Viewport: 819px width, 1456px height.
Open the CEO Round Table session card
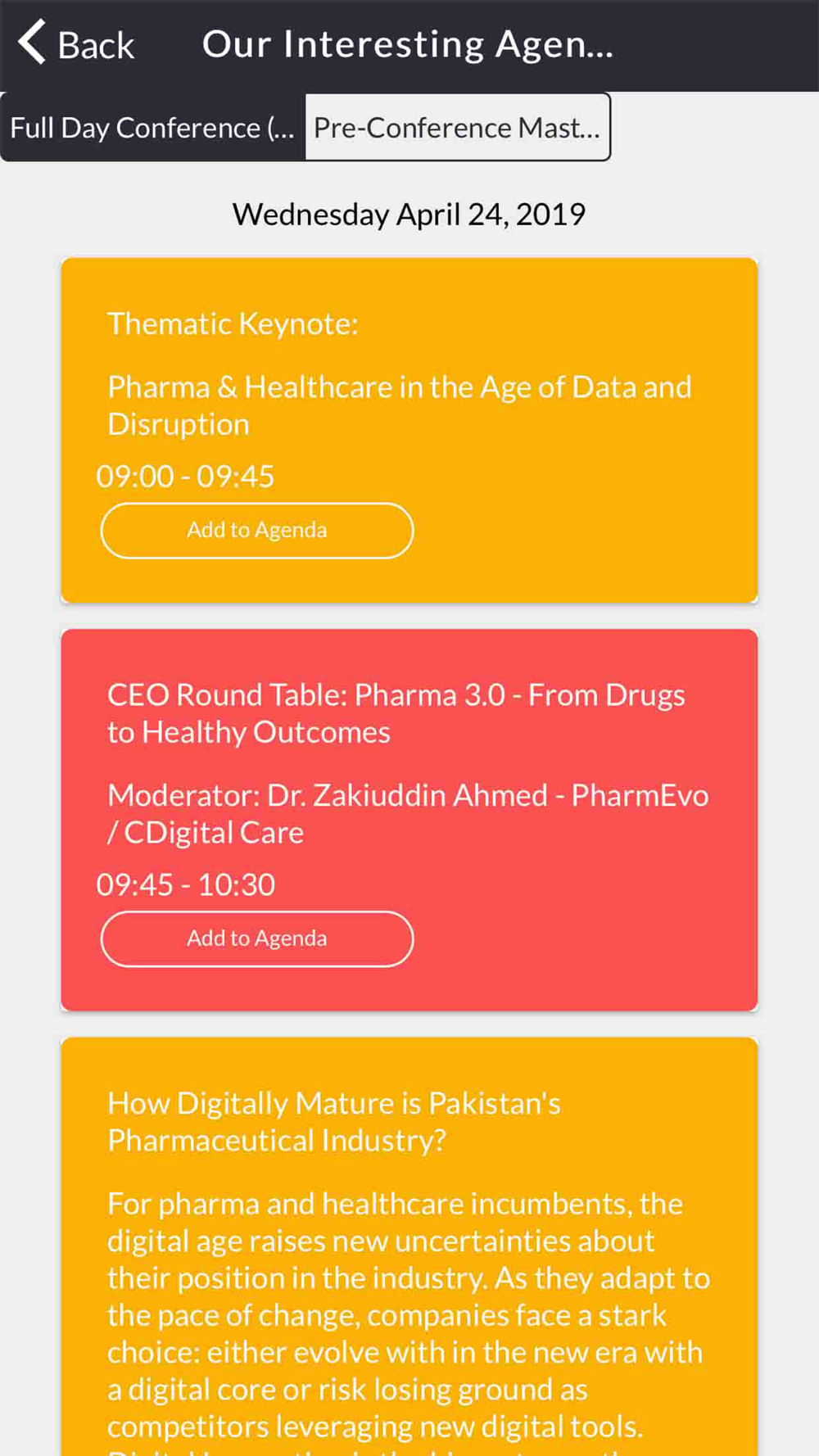[409, 820]
